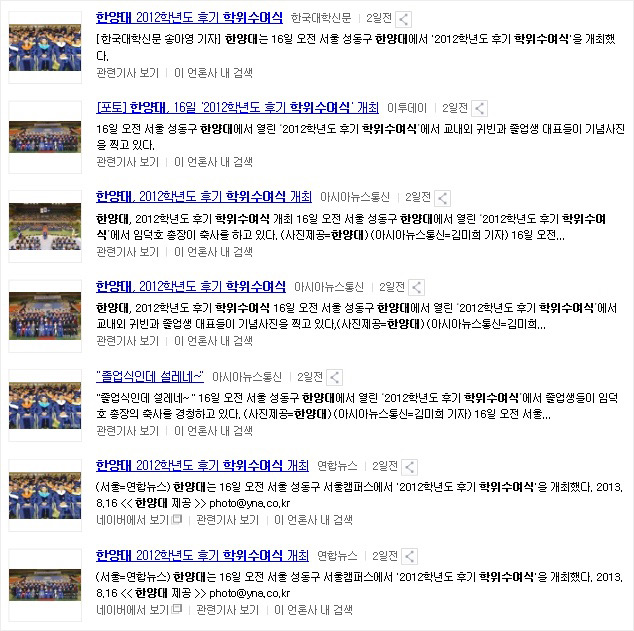Tap 이 언론사 내 검색 under the 한국대학신문 article
This screenshot has height=631, width=634.
[x=213, y=72]
